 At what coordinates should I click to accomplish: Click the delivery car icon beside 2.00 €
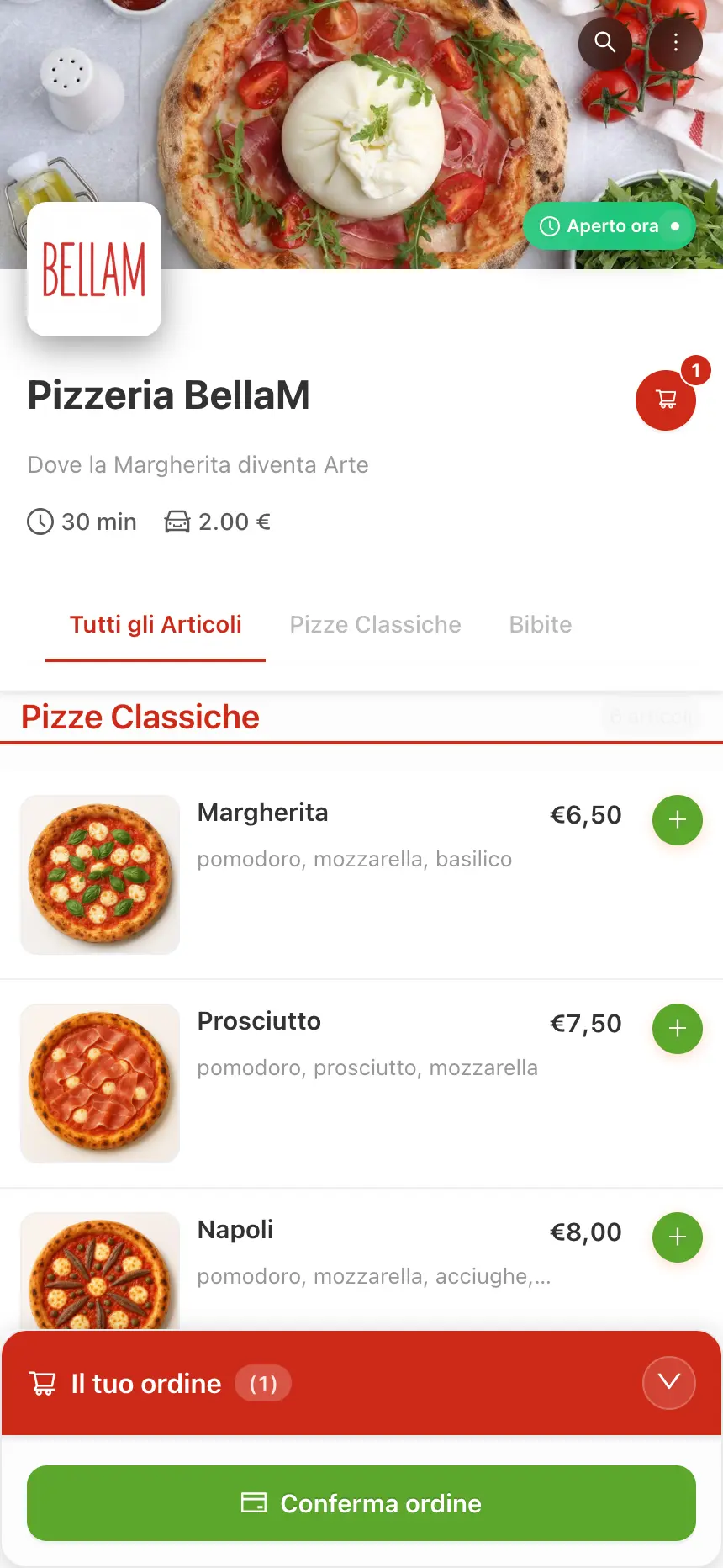[x=177, y=522]
